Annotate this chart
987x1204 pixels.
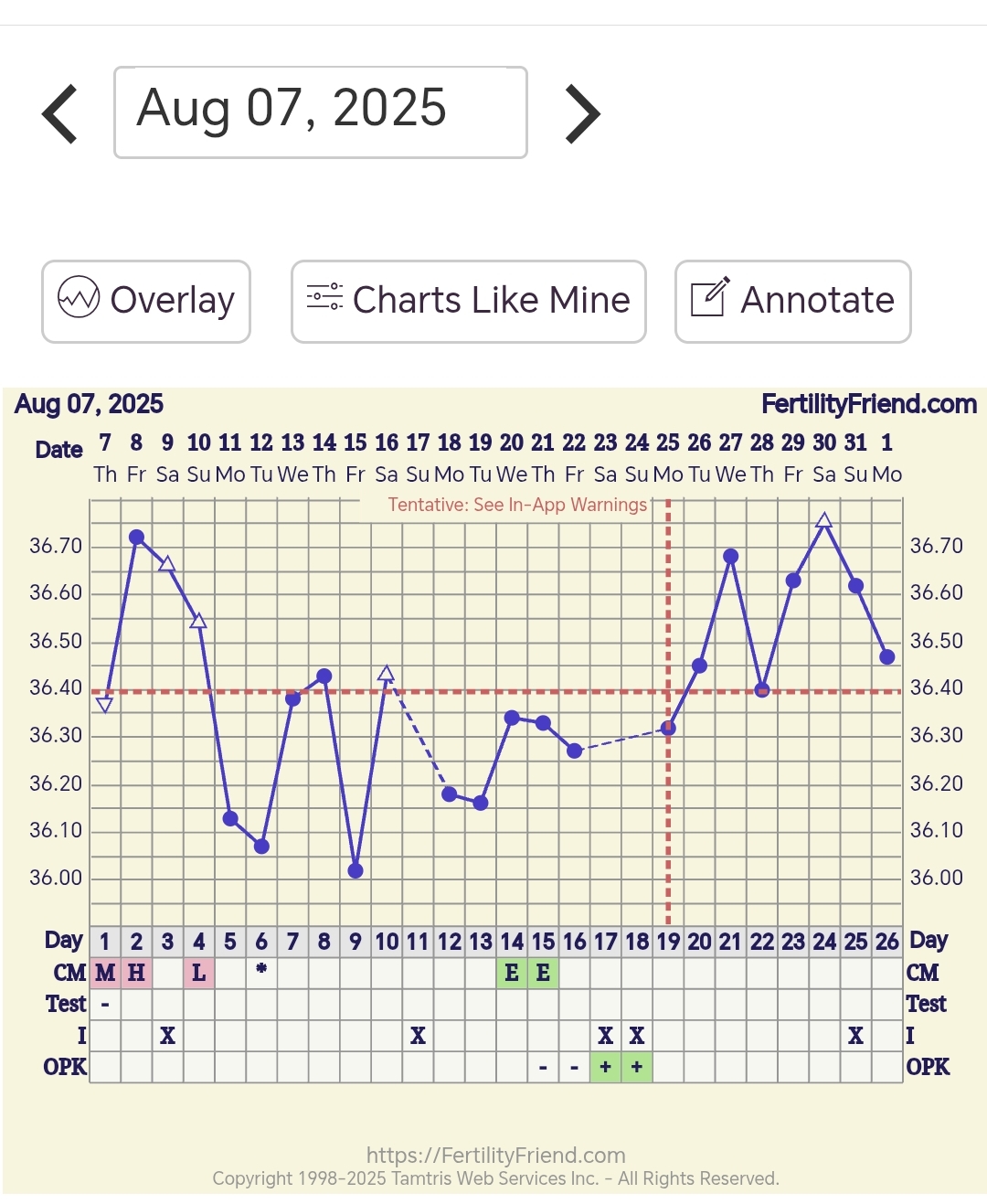click(x=792, y=302)
